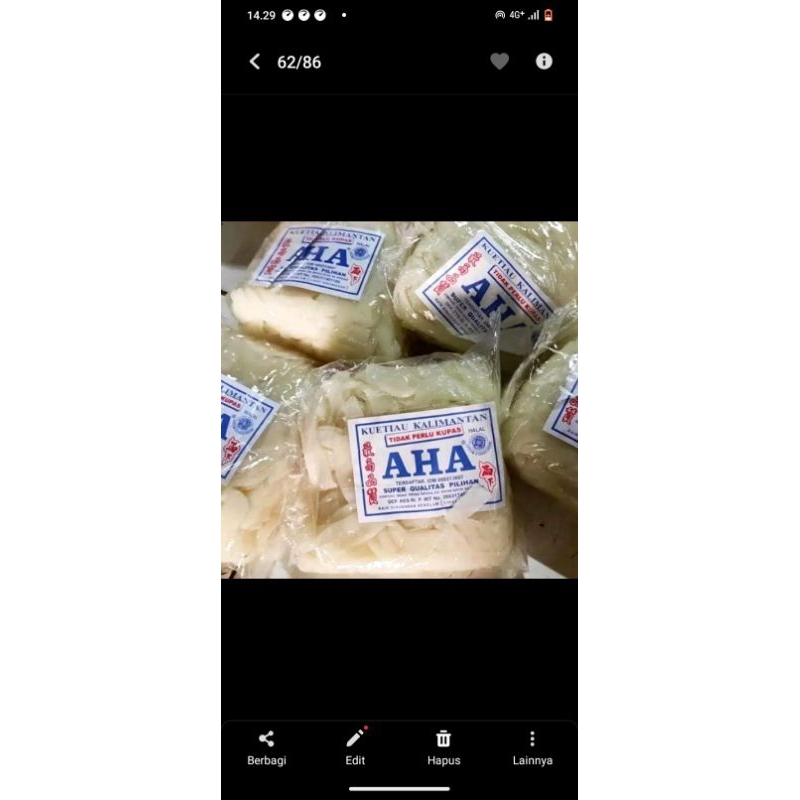The height and width of the screenshot is (800, 800).
Task: Share the photo using Berbagi
Action: tap(266, 748)
